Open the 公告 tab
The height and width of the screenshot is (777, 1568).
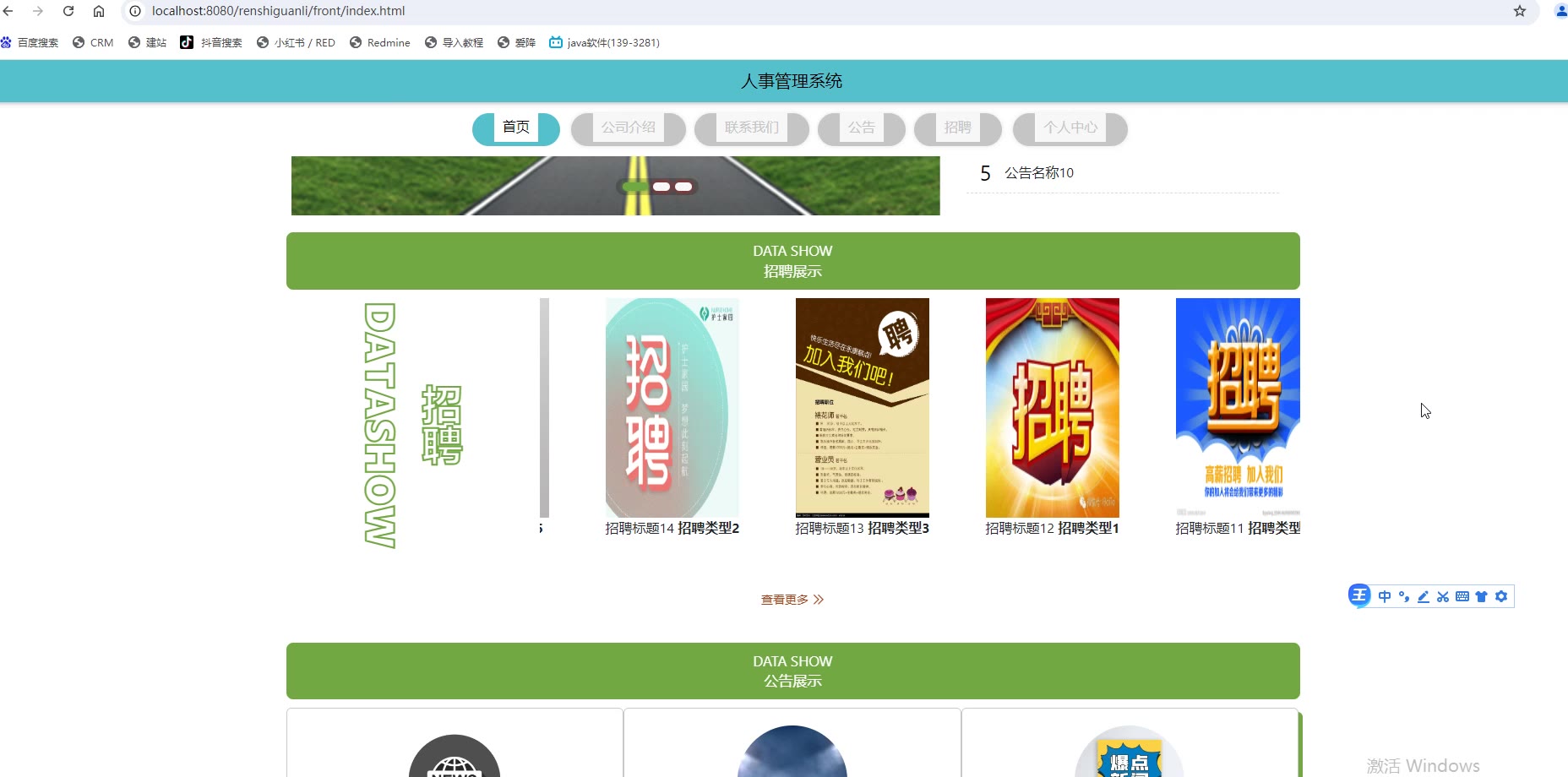click(861, 128)
